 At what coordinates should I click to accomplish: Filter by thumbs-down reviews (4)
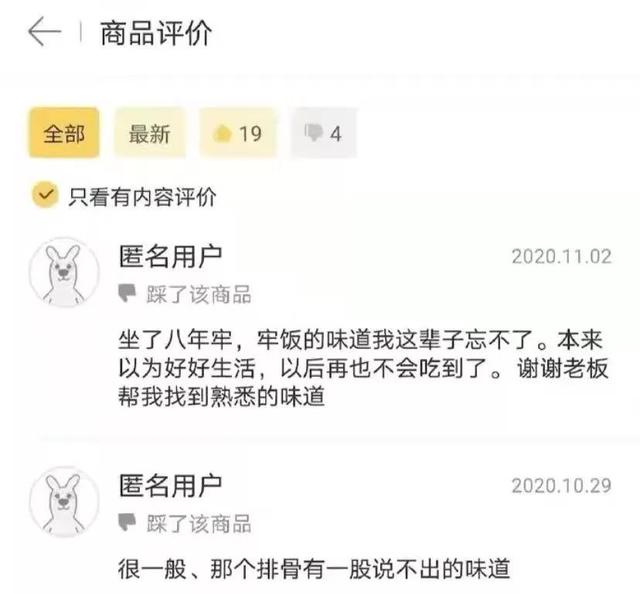pyautogui.click(x=324, y=133)
